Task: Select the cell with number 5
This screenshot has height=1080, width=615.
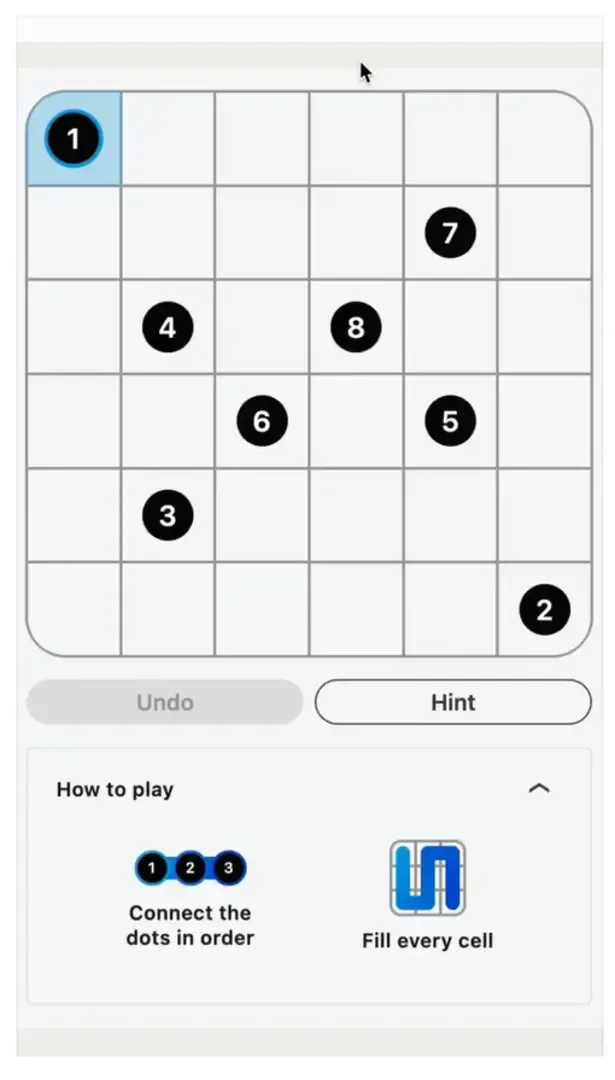Action: tap(450, 421)
